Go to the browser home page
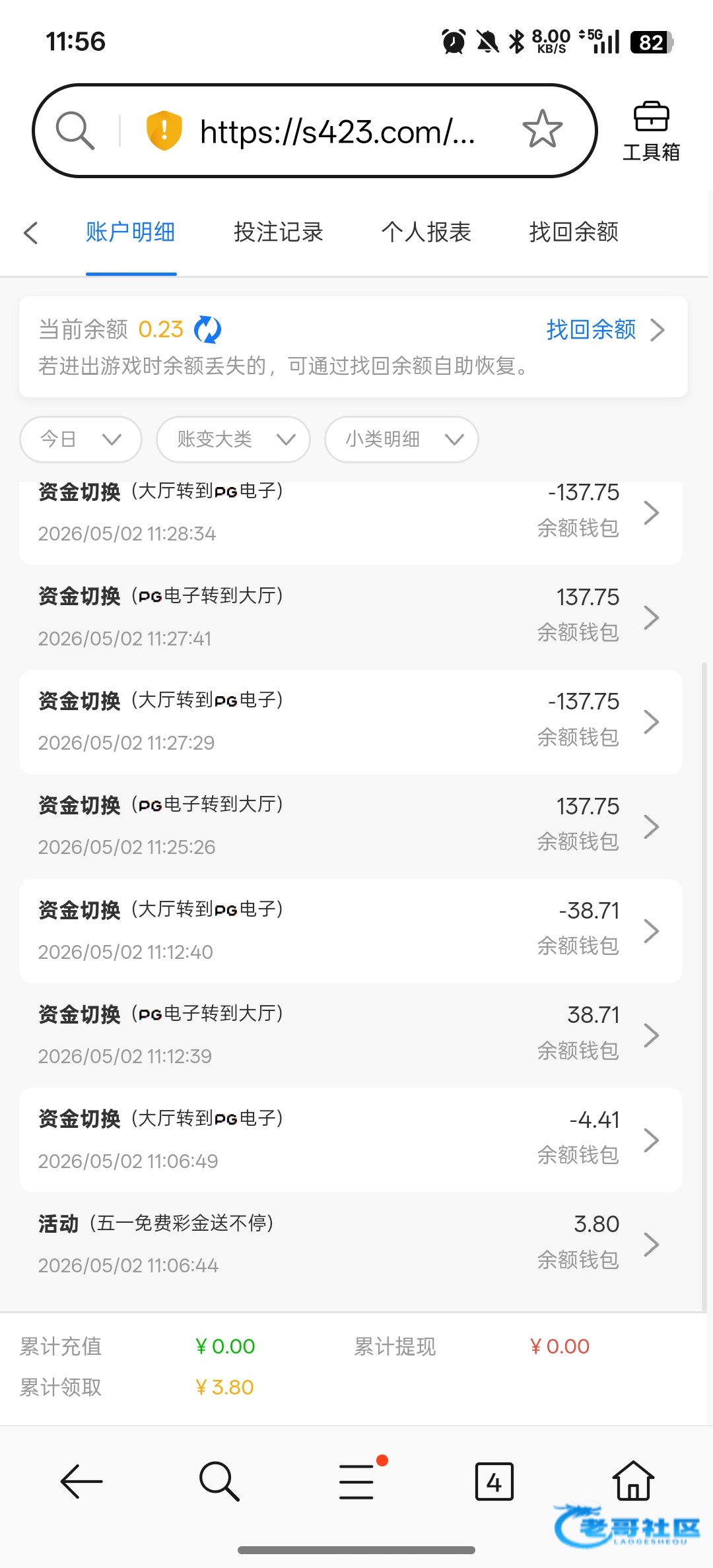This screenshot has width=713, height=1568. click(x=633, y=1480)
